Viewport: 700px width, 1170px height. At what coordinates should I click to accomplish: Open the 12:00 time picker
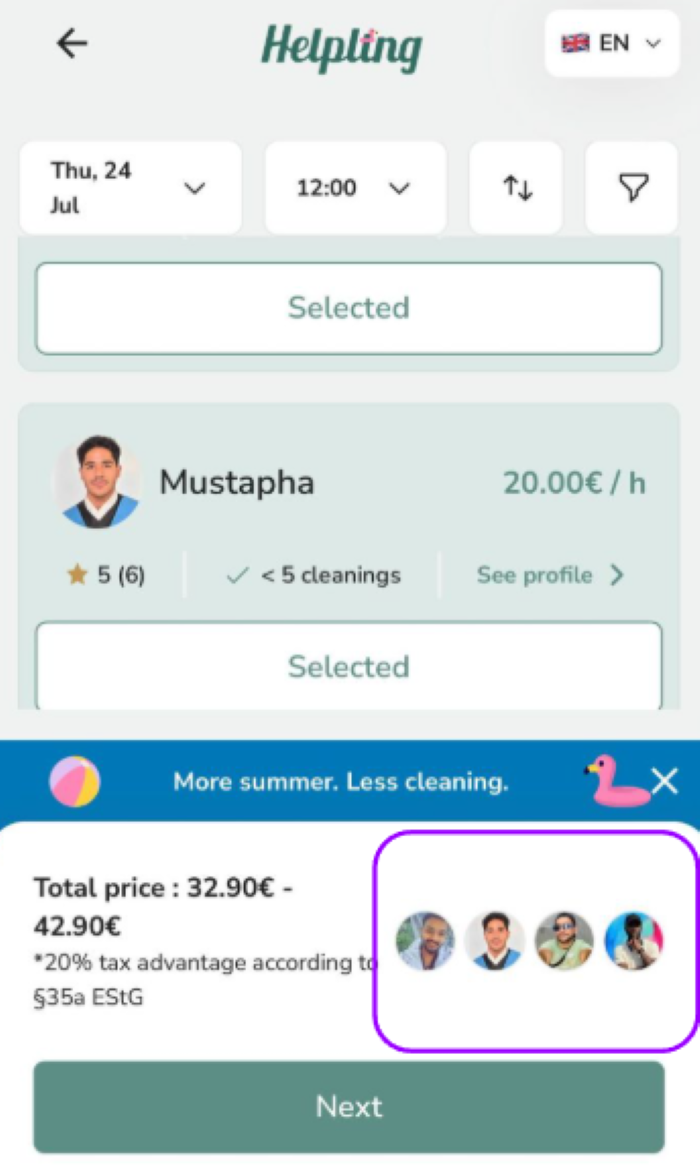[355, 188]
